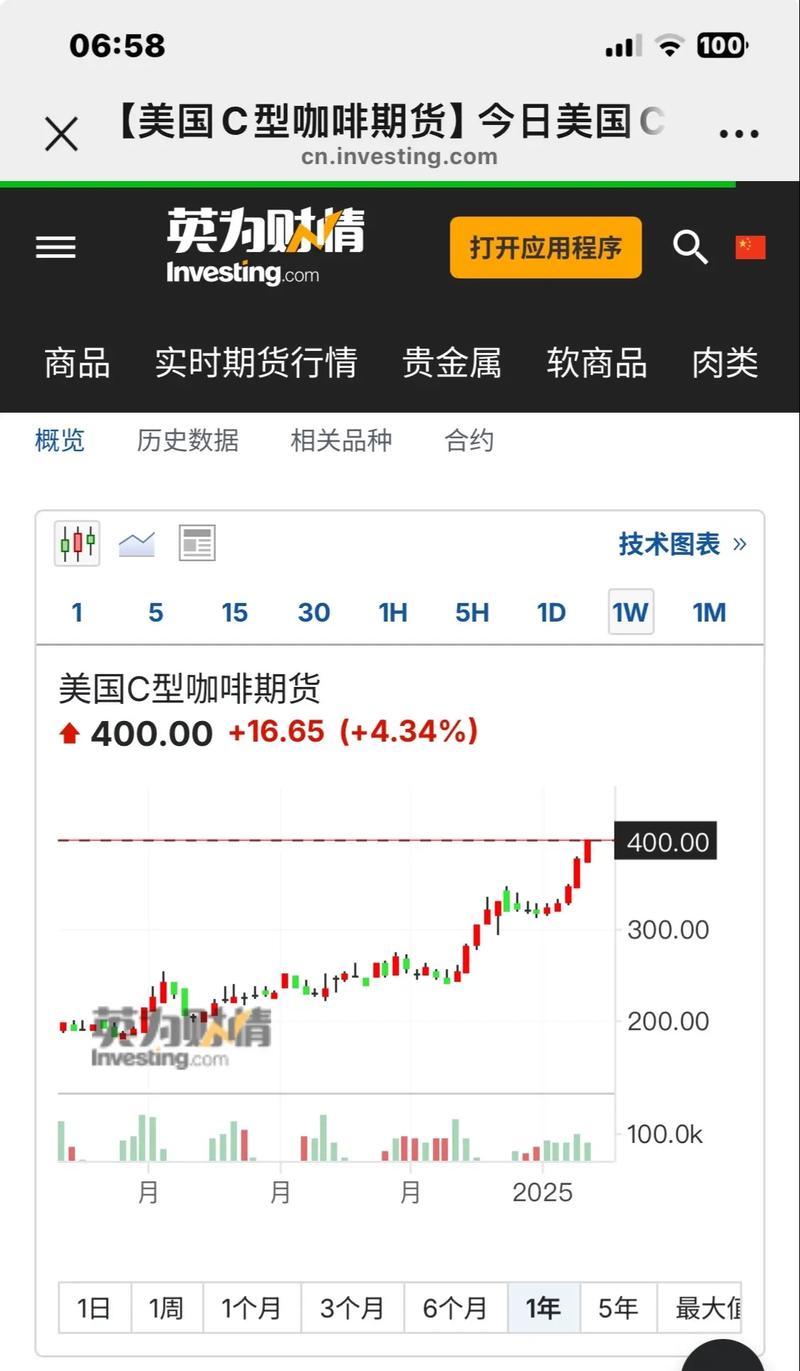The image size is (800, 1371).
Task: Switch to the 历史数据 tab
Action: 188,440
